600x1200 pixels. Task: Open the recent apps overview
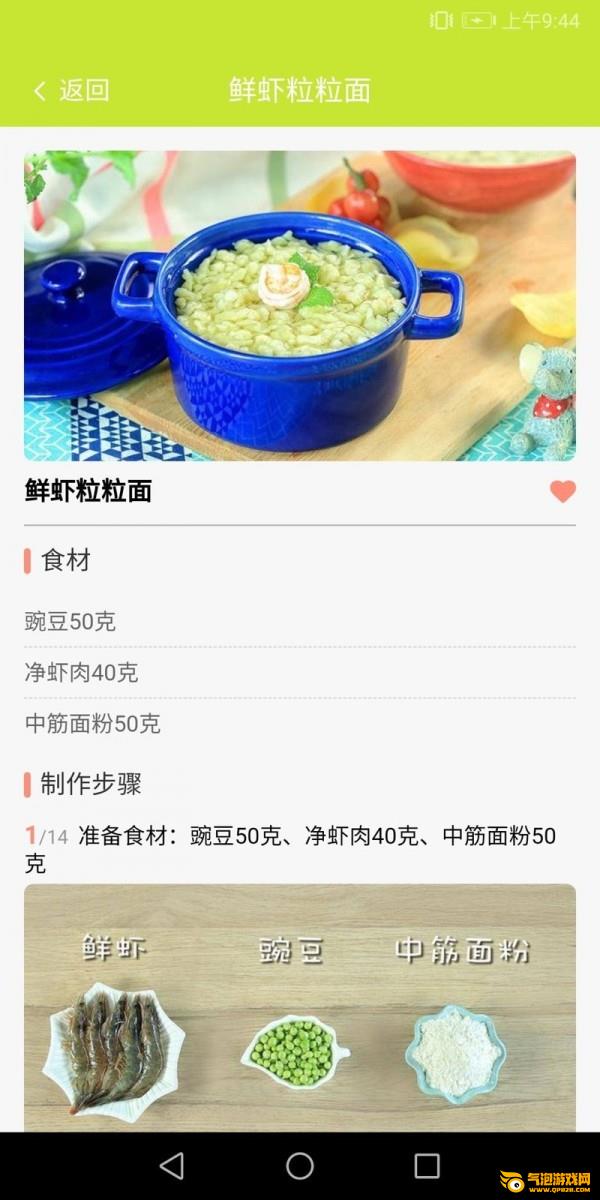click(x=427, y=1165)
